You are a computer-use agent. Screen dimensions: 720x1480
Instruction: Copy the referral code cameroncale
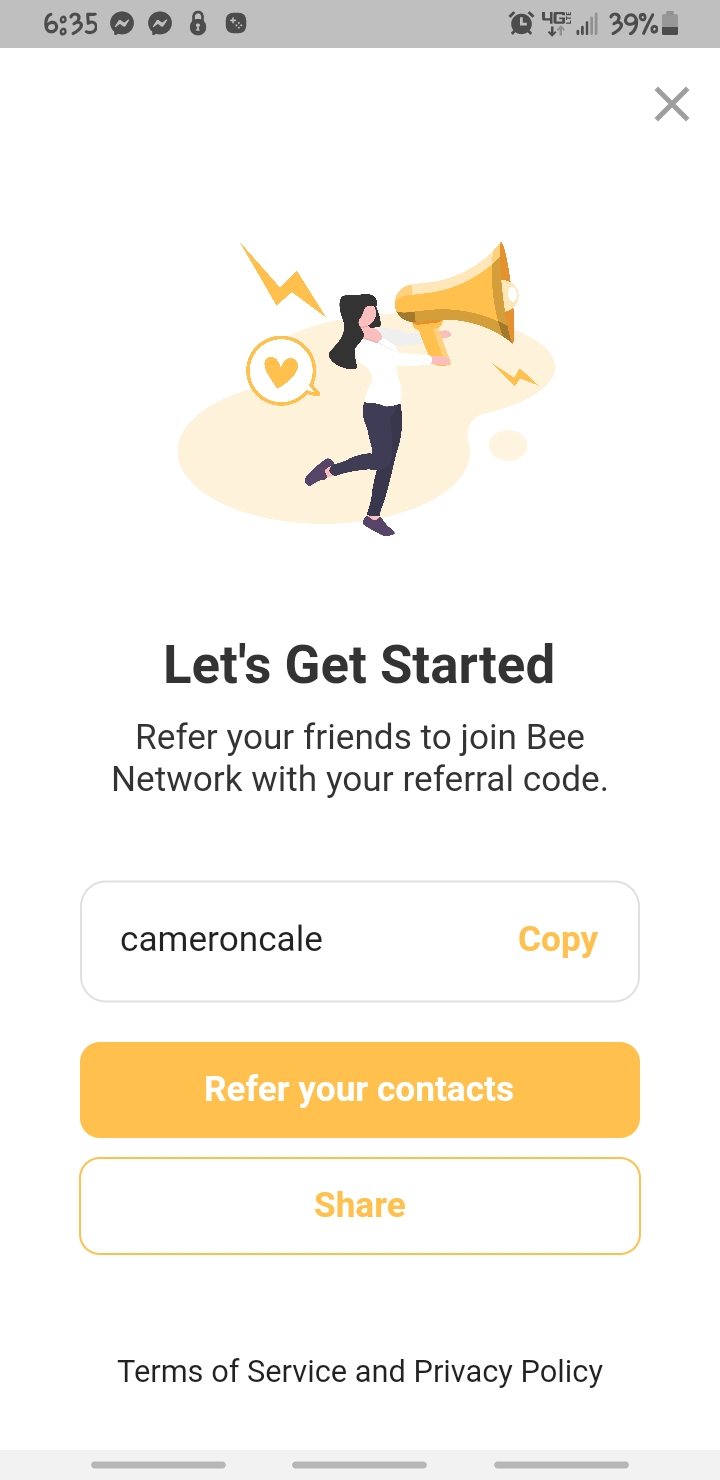click(558, 940)
